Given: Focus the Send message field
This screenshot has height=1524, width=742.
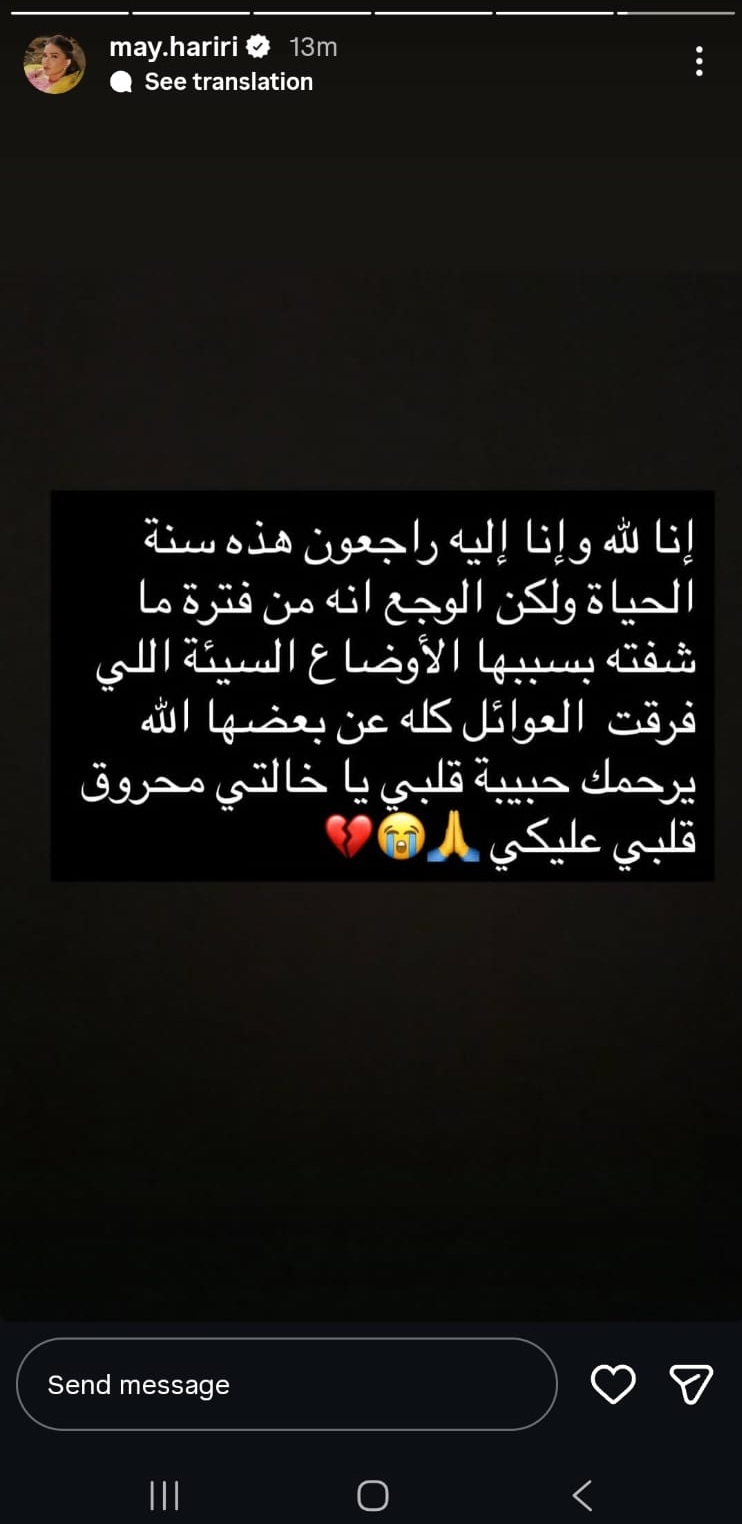Looking at the screenshot, I should (x=286, y=1384).
